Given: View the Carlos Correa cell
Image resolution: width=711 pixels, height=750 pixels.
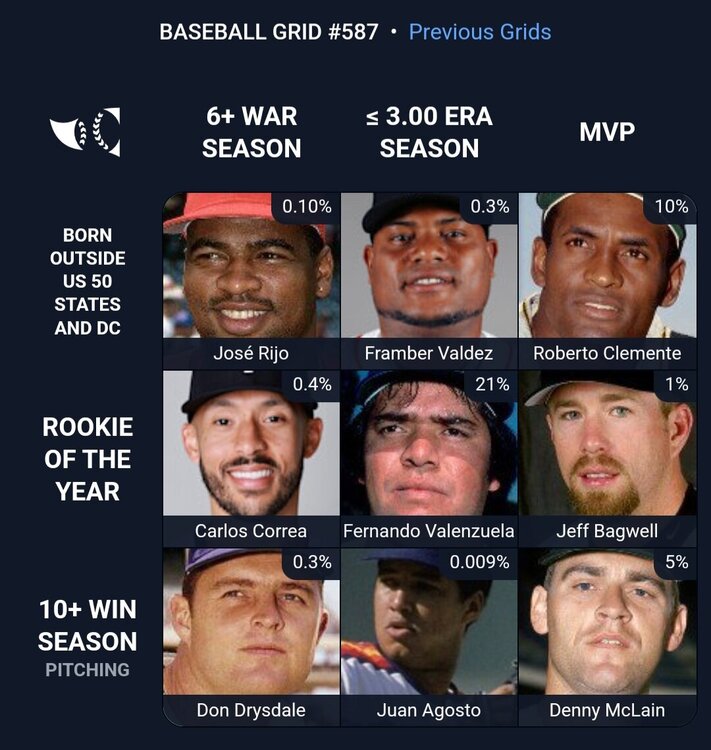Looking at the screenshot, I should coord(251,458).
